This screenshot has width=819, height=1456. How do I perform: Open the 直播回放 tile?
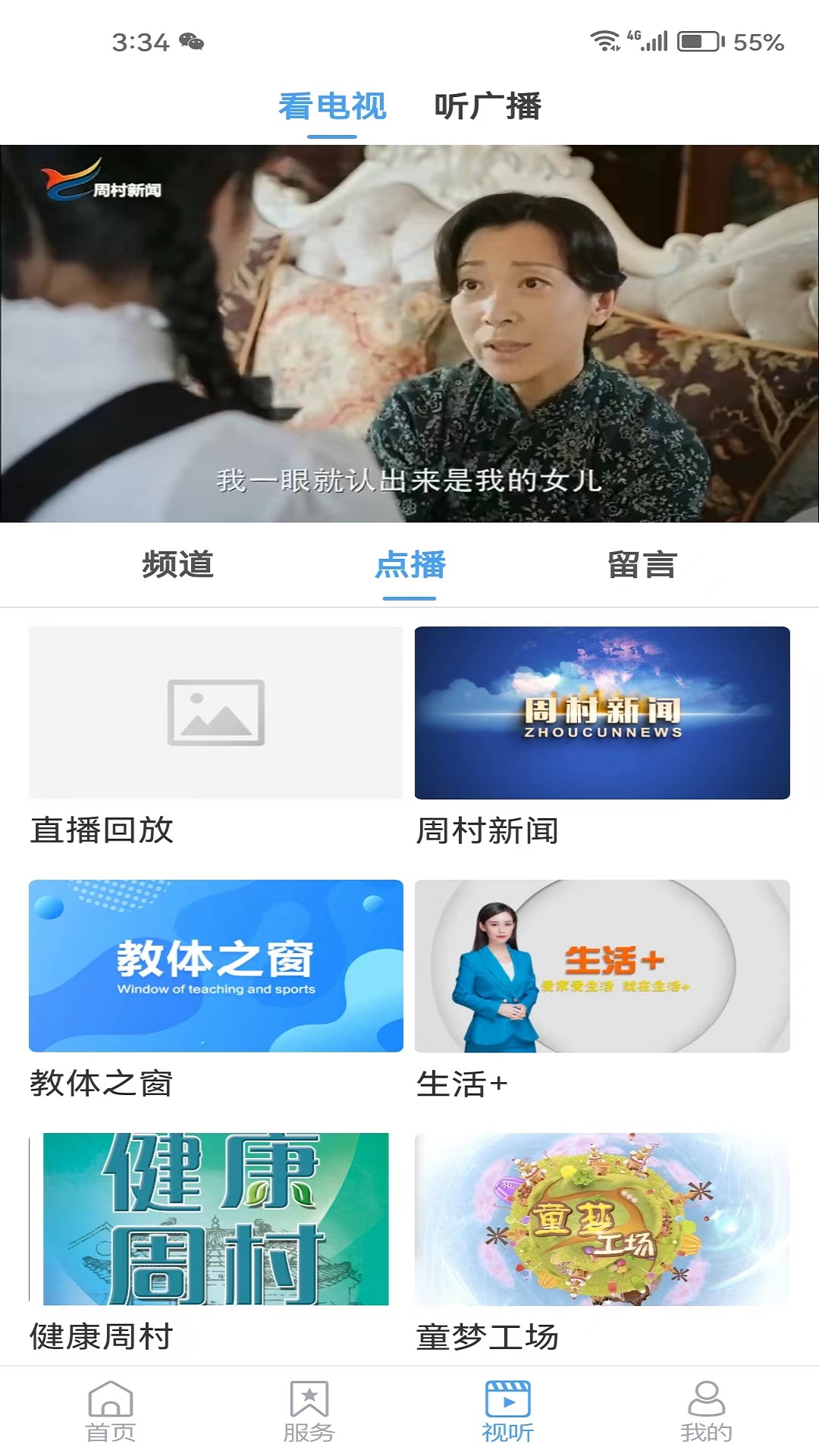point(216,713)
